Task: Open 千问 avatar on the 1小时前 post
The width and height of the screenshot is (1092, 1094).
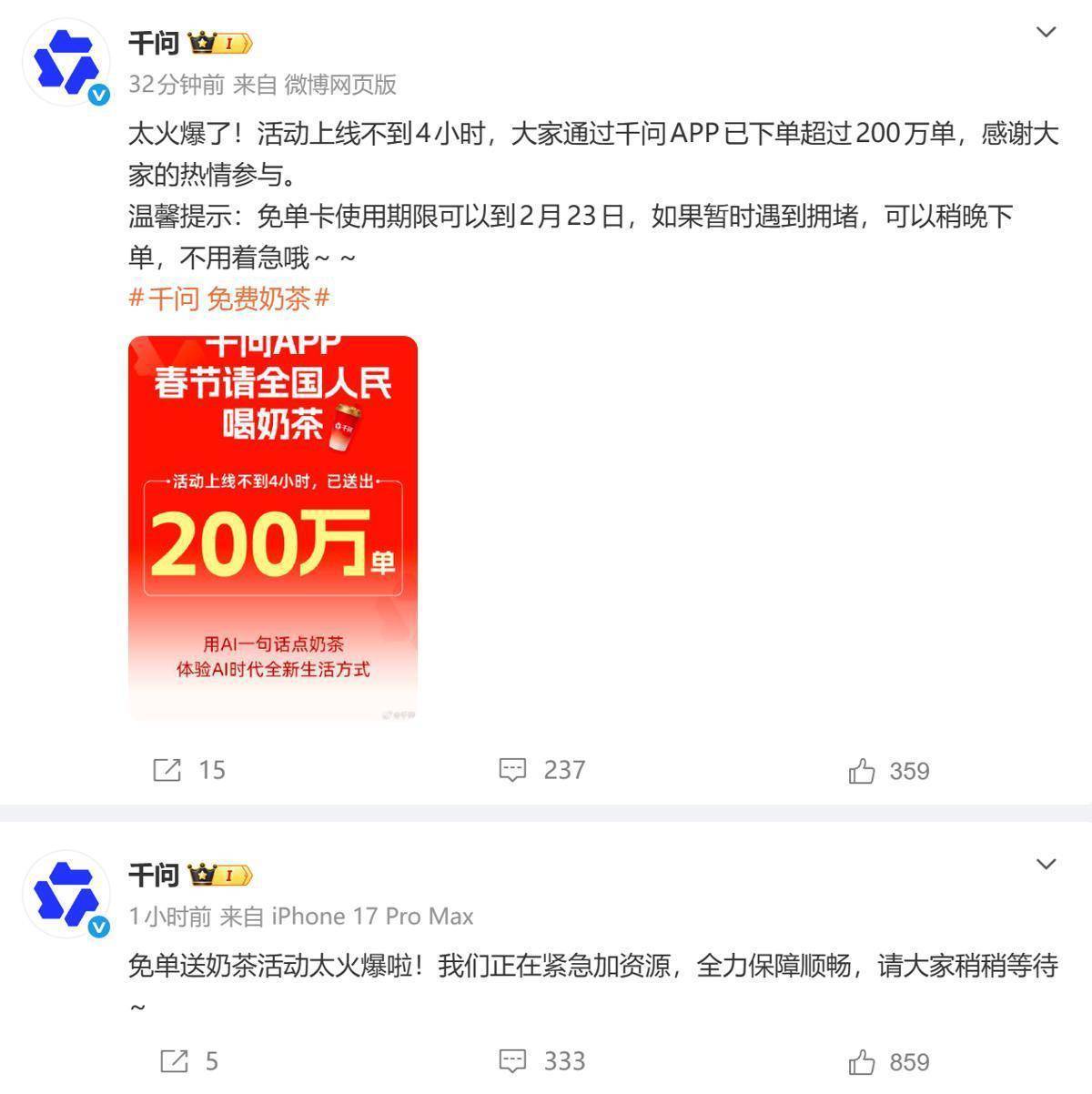Action: (x=65, y=896)
